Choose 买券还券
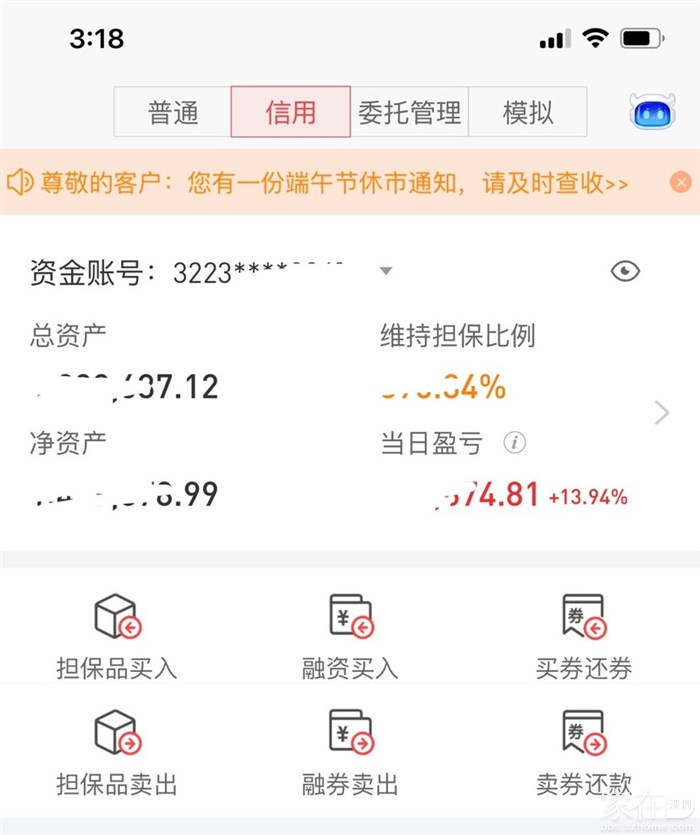The image size is (700, 835). [583, 636]
